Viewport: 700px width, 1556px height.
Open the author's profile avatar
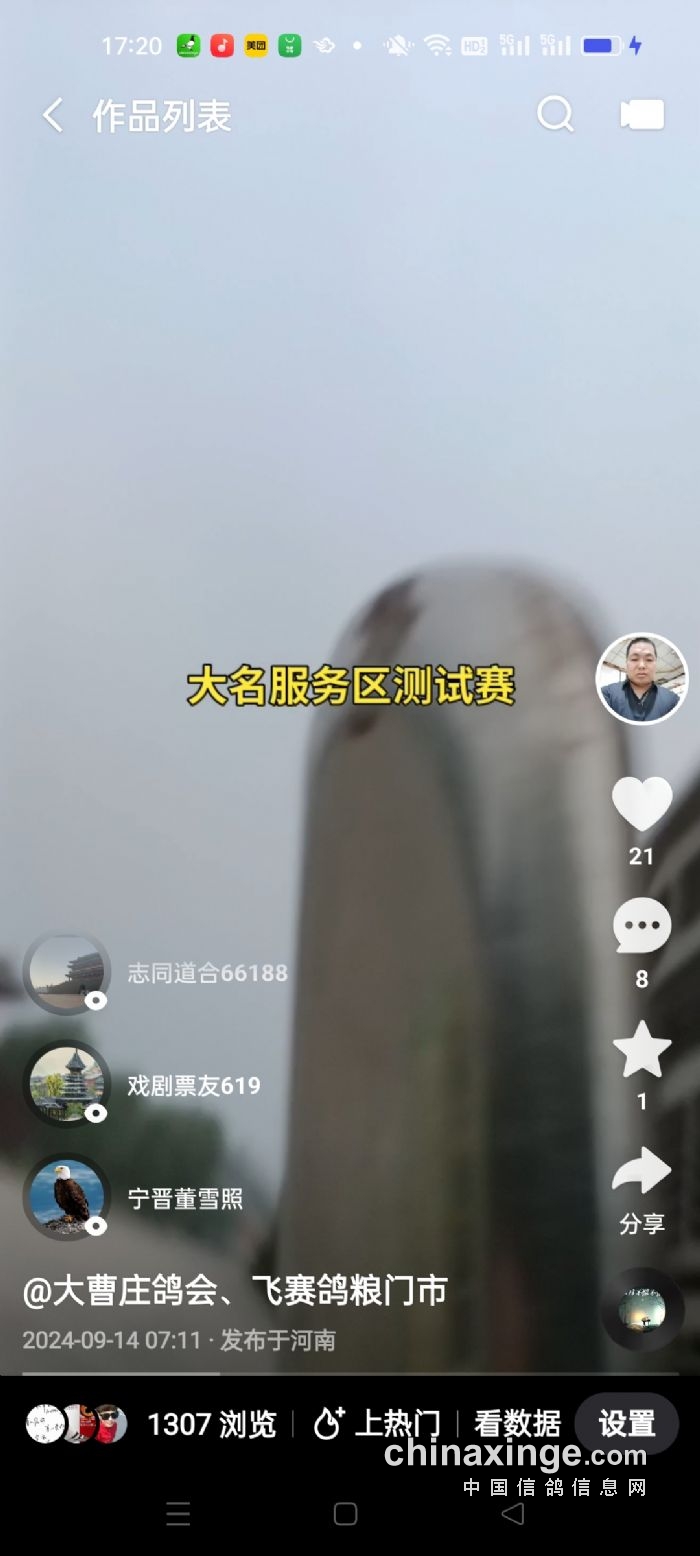point(641,678)
